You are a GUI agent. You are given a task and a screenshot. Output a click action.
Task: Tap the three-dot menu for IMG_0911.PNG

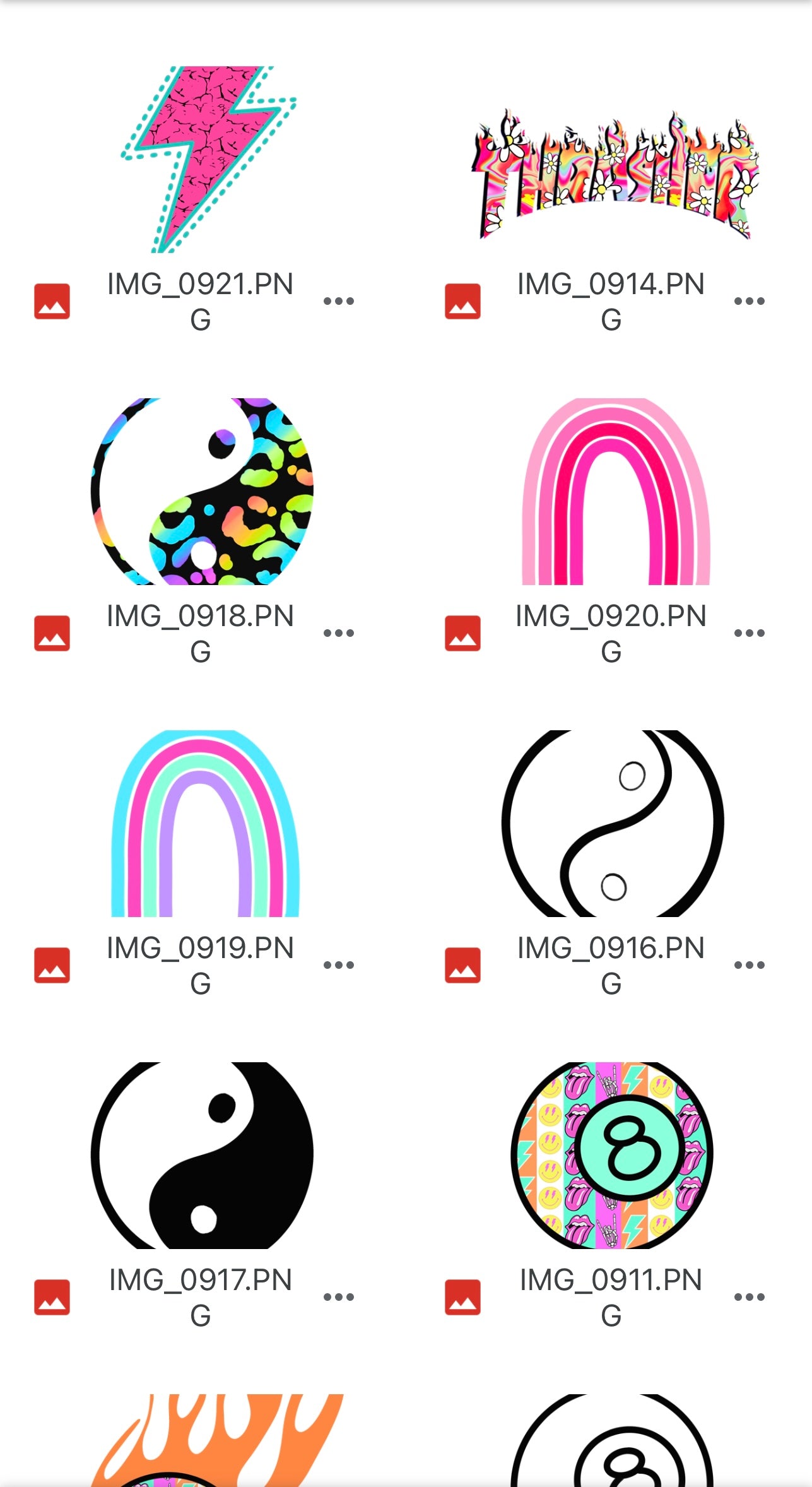750,1297
